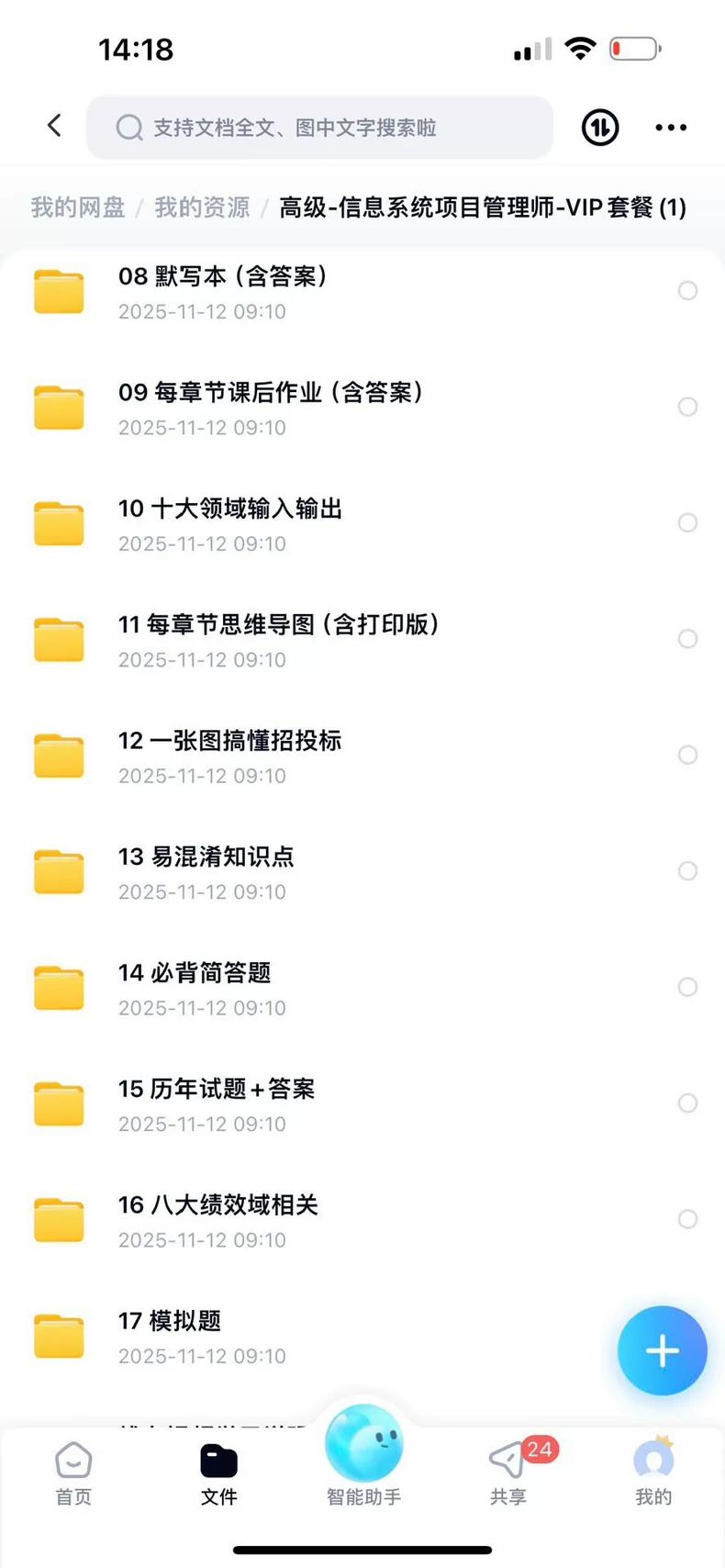Viewport: 725px width, 1568px height.
Task: Go back using the top-left arrow
Action: point(55,126)
